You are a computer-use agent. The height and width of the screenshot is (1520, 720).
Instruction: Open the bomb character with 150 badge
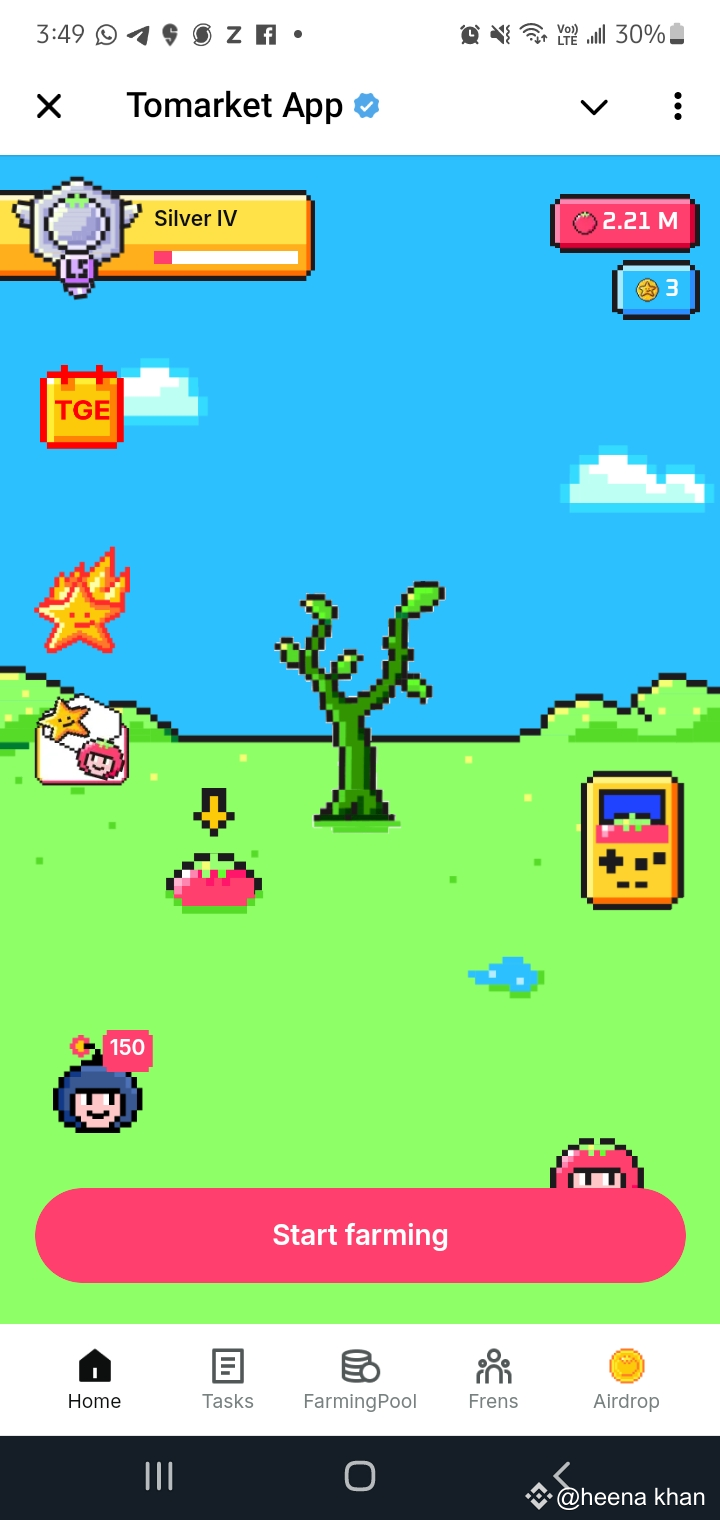point(98,1094)
